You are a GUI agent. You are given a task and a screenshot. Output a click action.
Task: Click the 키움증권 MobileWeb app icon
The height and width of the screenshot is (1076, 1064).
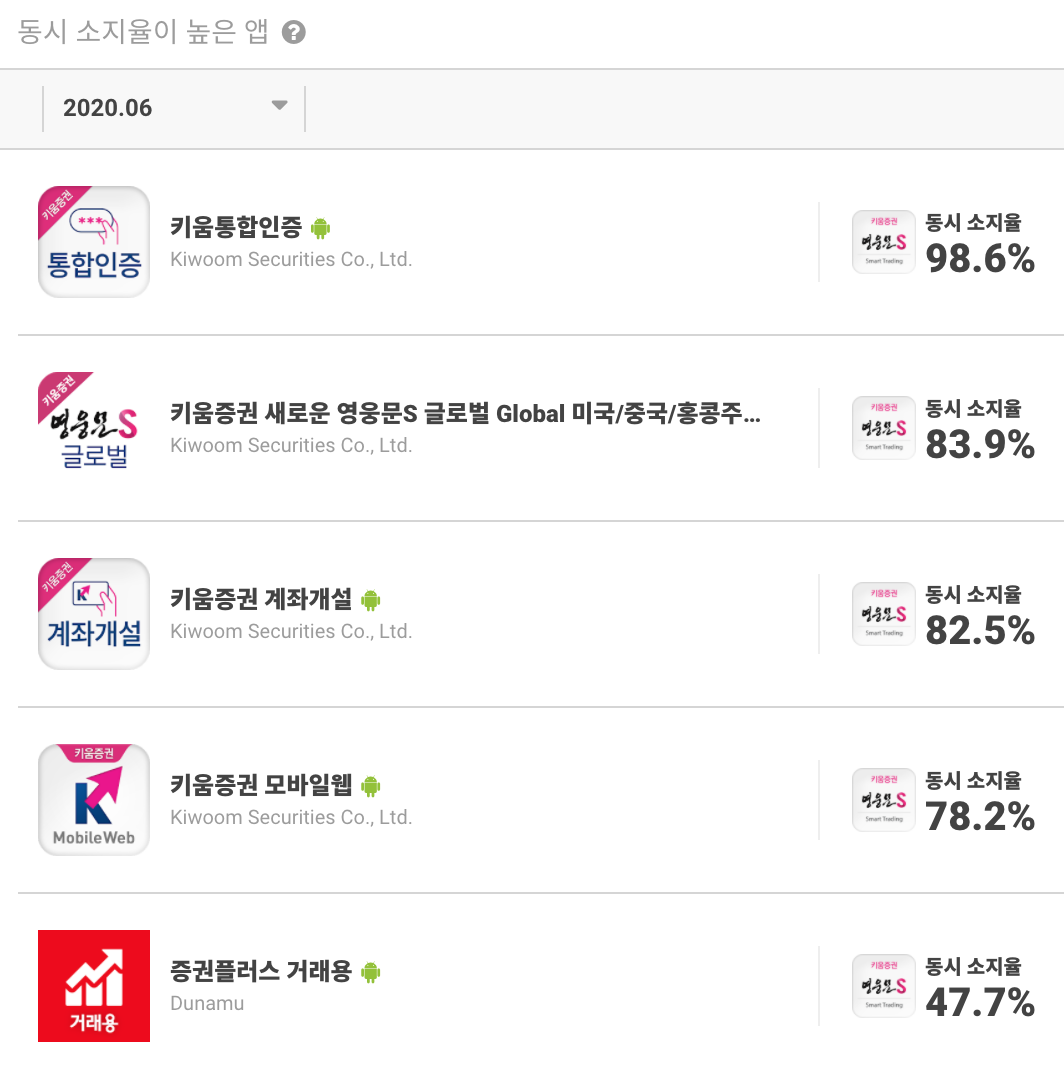coord(94,800)
